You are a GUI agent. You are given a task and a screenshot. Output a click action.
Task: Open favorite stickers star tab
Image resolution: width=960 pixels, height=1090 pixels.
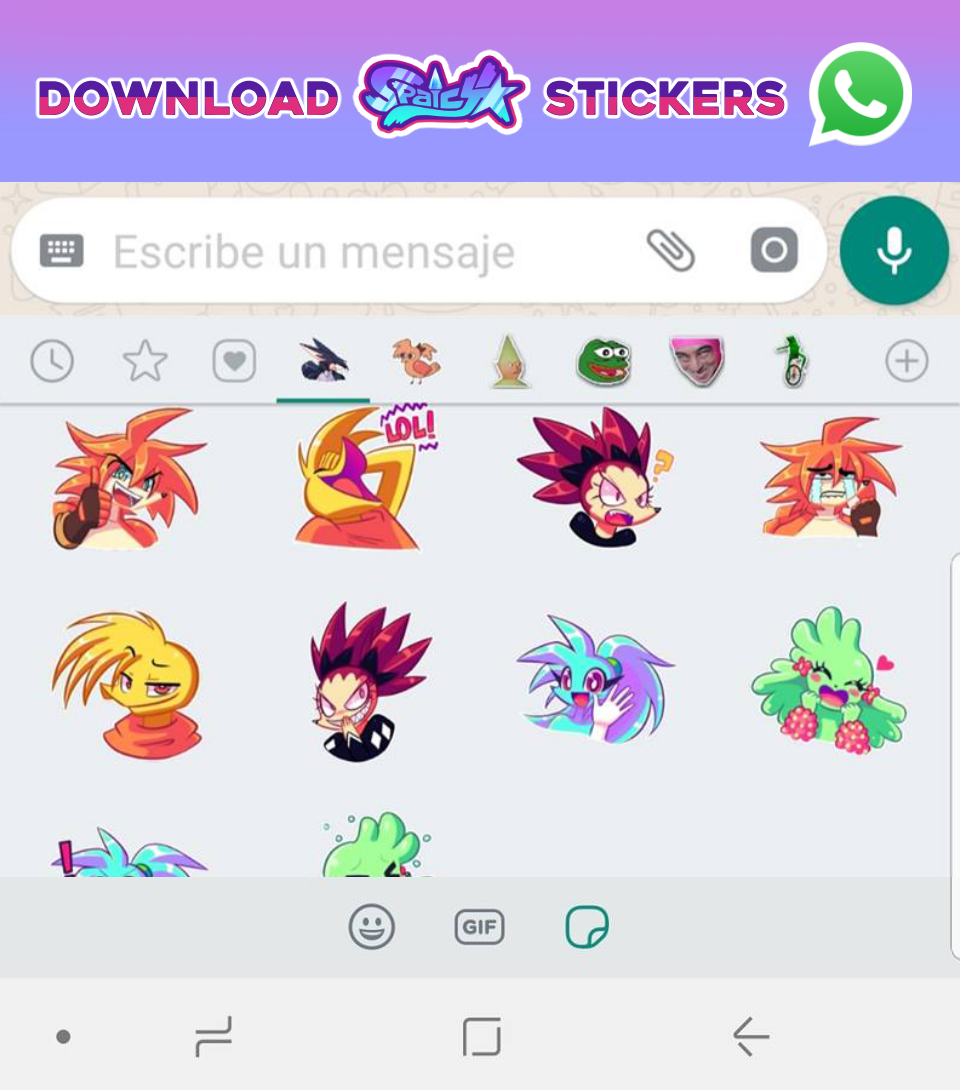coord(144,361)
